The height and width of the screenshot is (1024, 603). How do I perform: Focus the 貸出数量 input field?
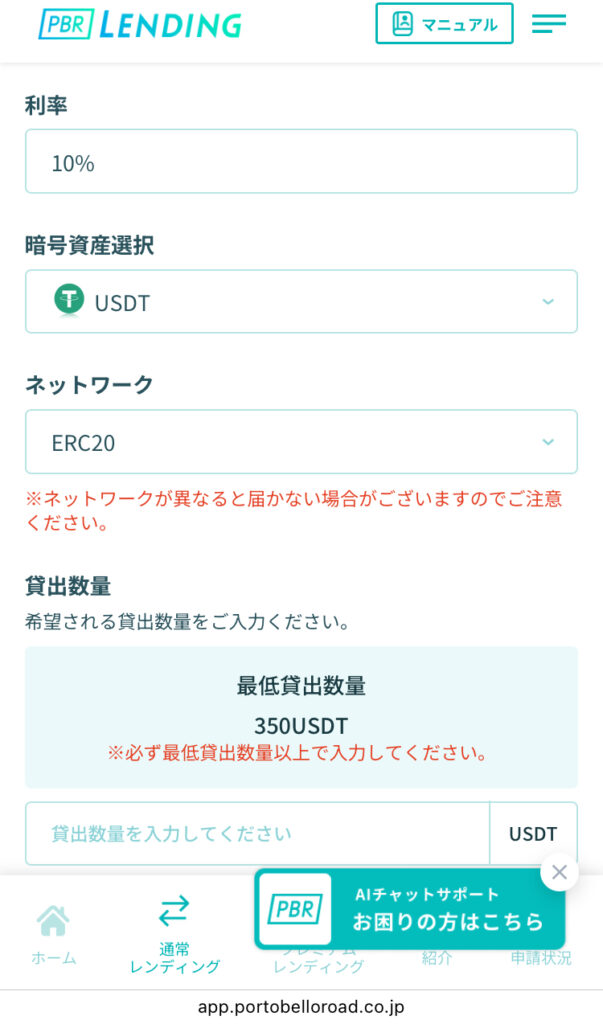point(258,834)
